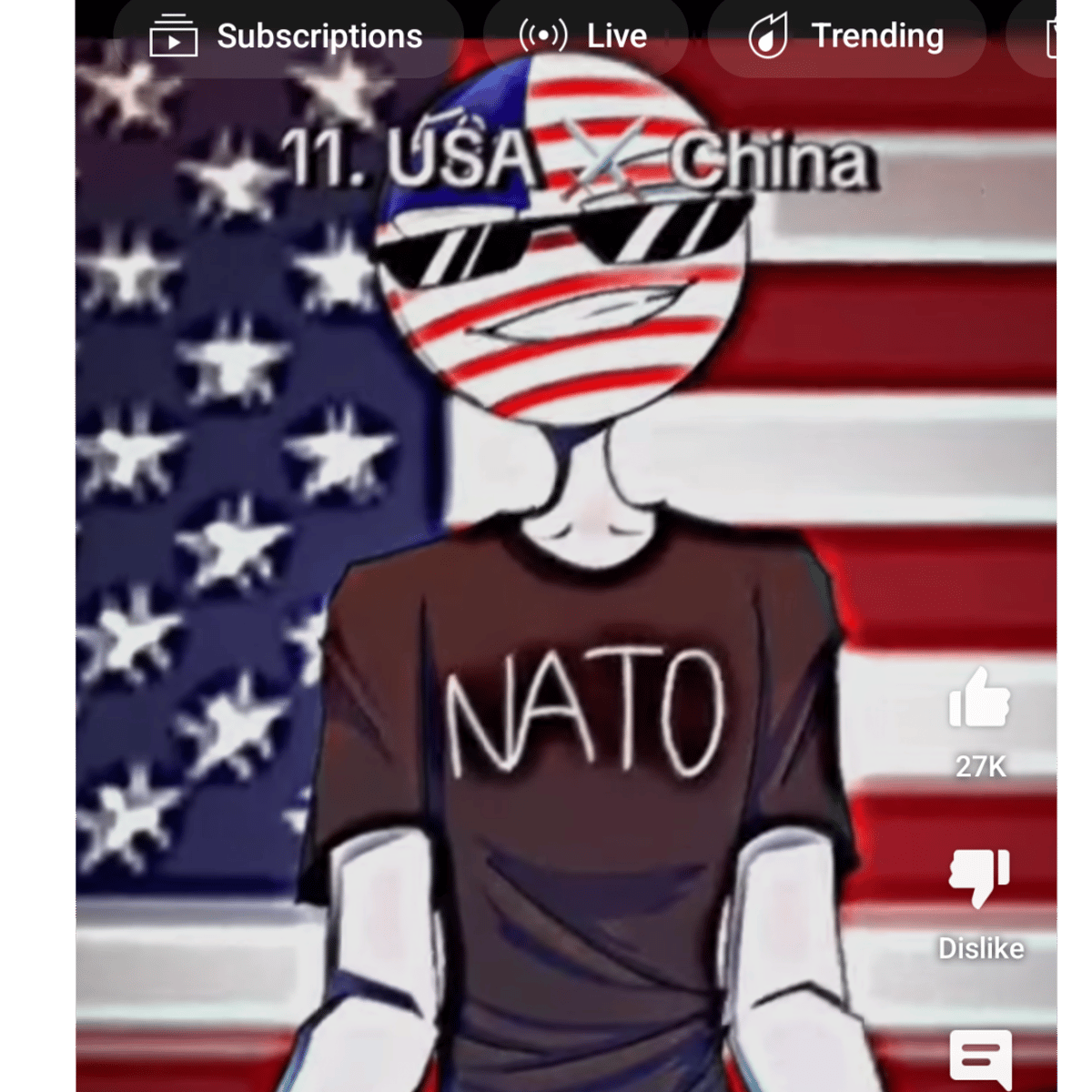Open the Subscriptions chip
Viewport: 1092px width, 1092px height.
(x=287, y=36)
